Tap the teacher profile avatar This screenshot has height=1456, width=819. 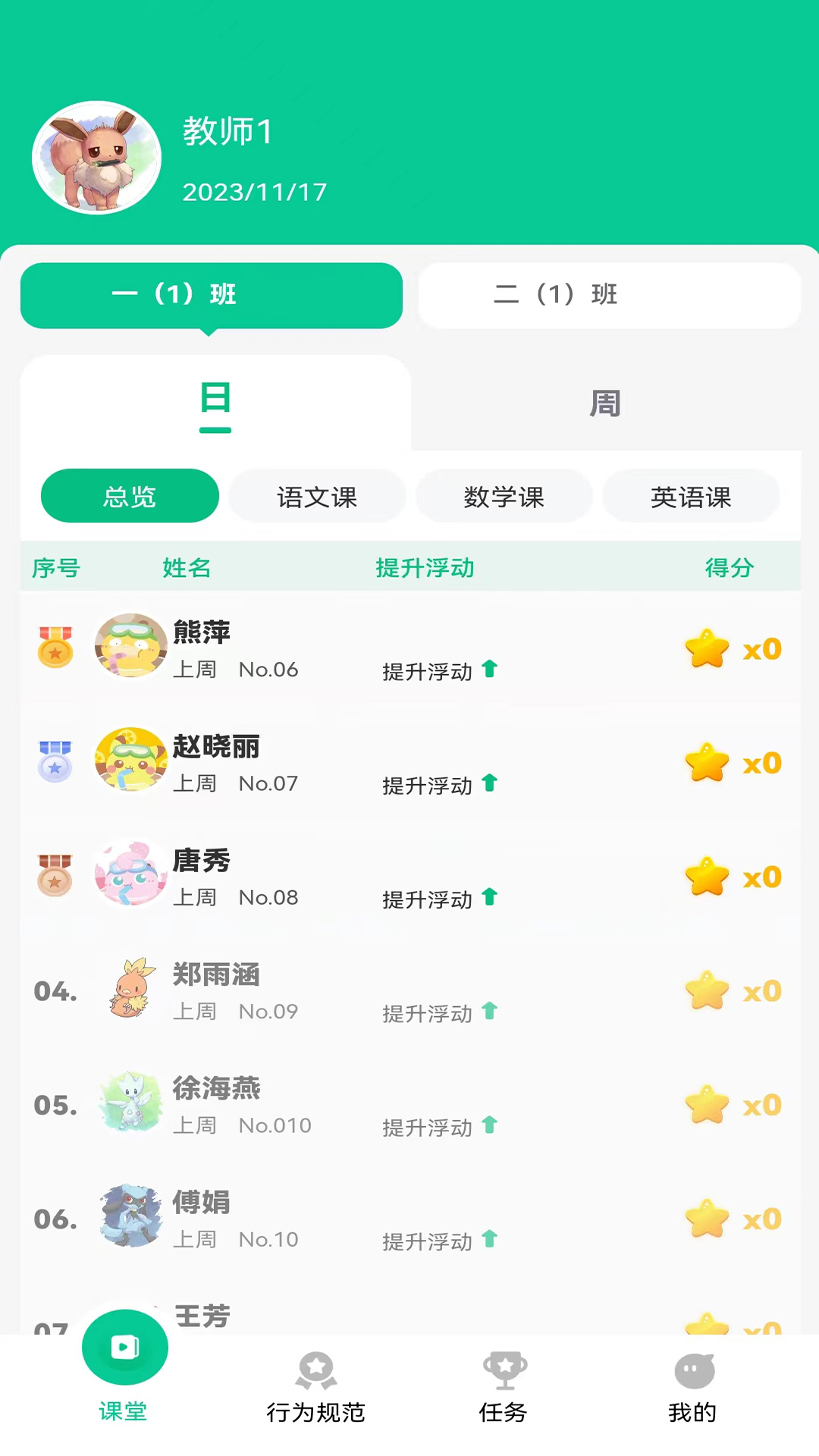[96, 158]
